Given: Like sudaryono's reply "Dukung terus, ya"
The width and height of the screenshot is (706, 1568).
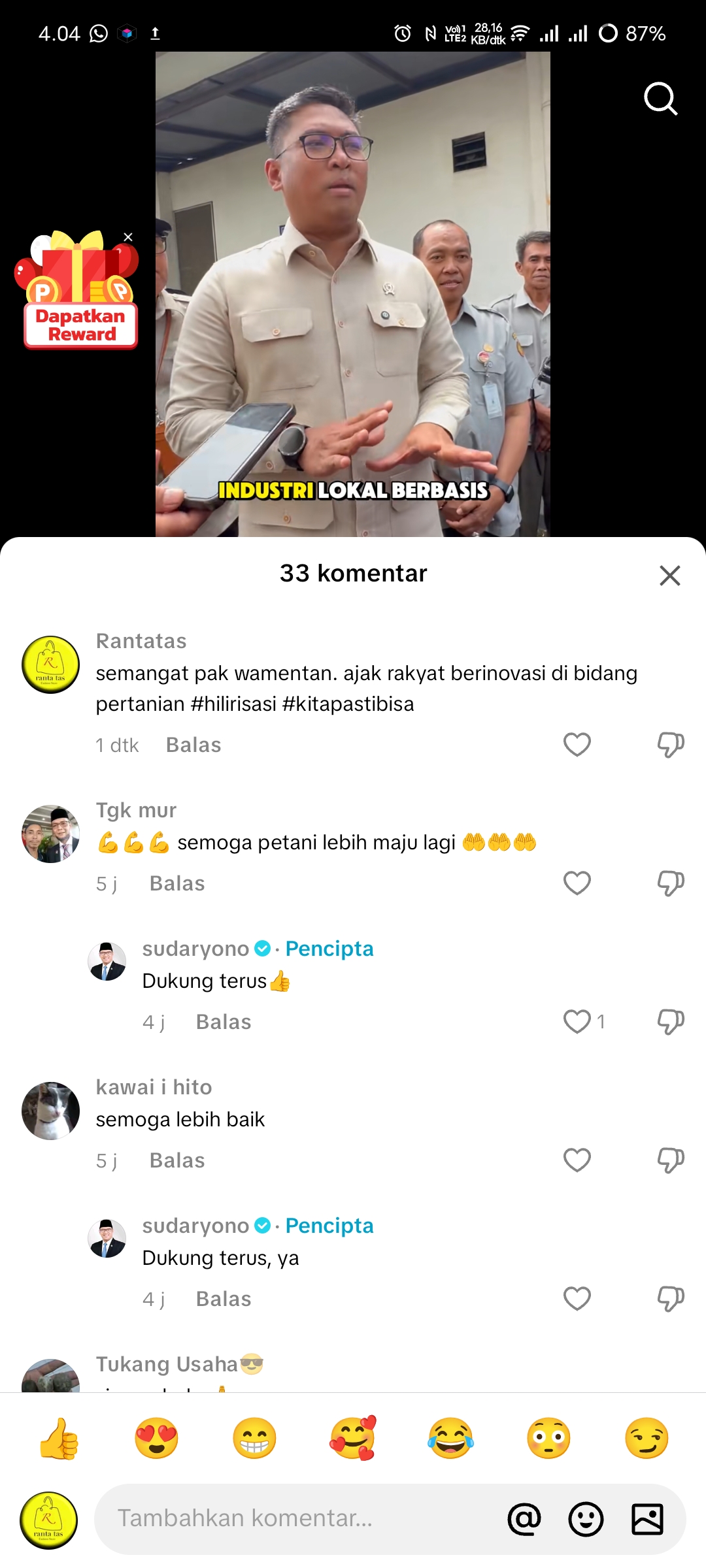Looking at the screenshot, I should click(577, 1299).
